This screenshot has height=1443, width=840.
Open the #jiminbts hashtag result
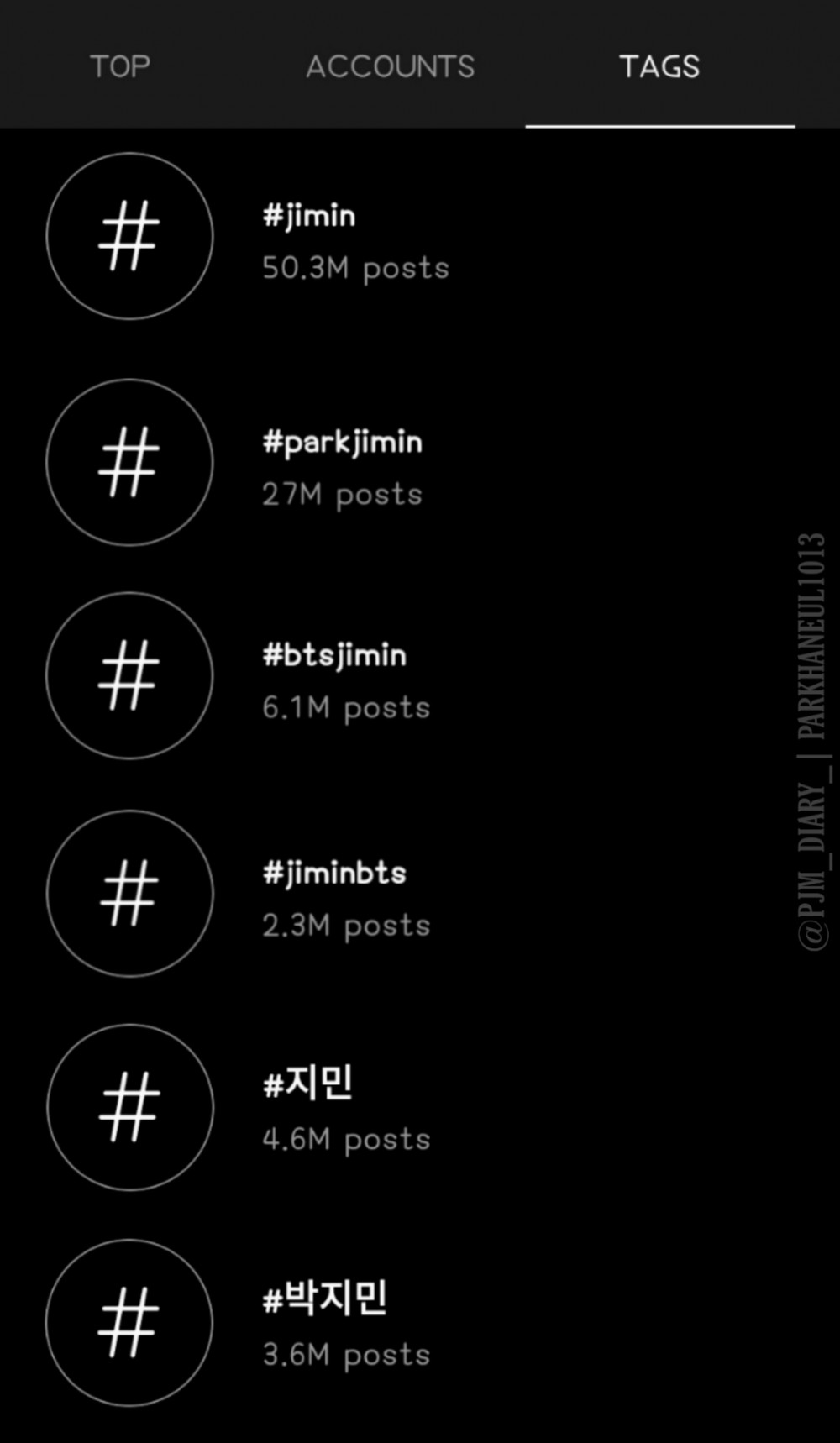(x=420, y=894)
